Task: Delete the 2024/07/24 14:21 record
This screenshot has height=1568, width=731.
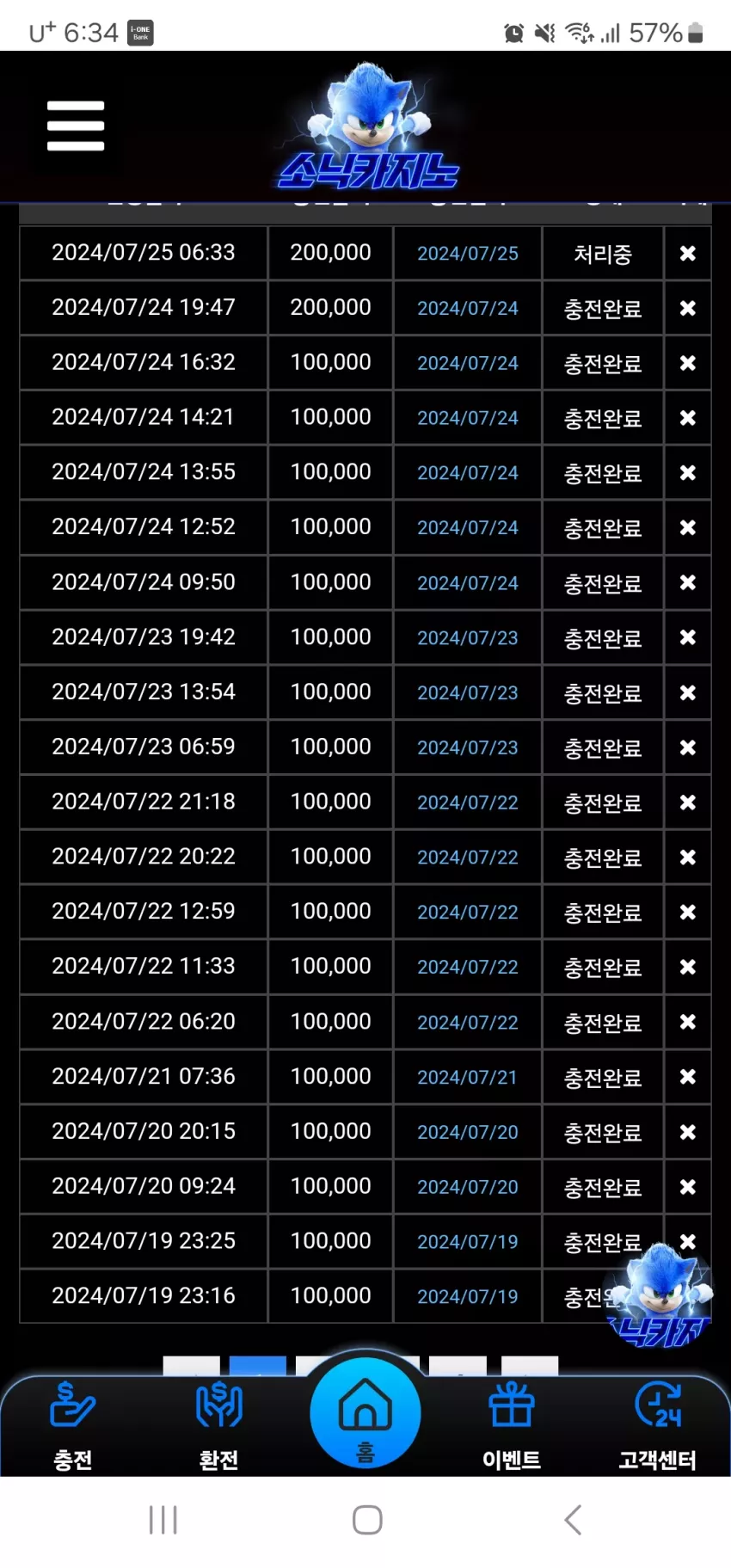Action: pos(688,418)
